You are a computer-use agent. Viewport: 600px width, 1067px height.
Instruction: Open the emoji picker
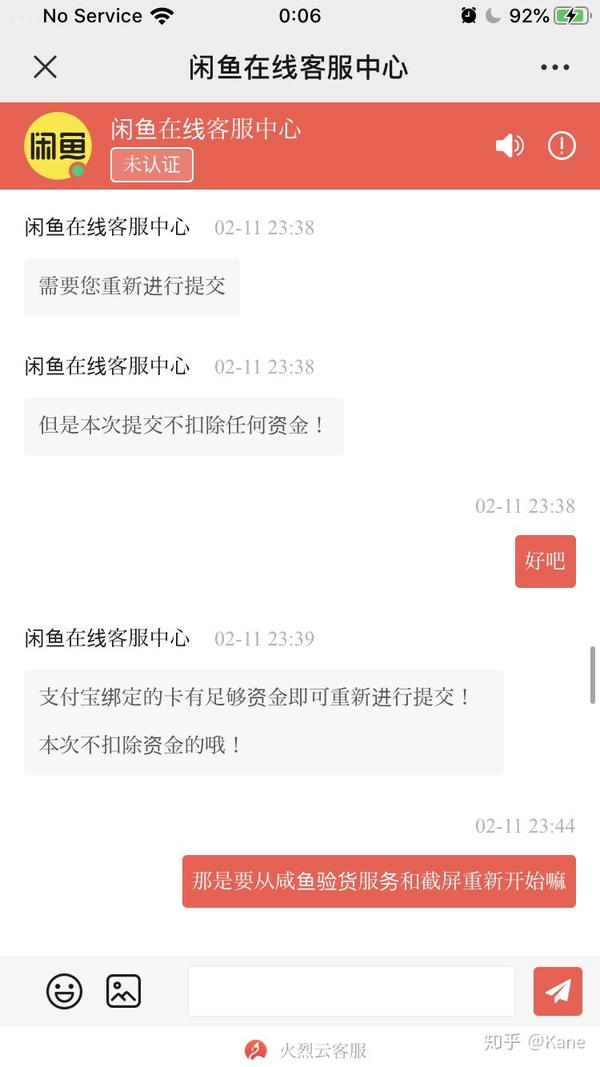click(65, 991)
